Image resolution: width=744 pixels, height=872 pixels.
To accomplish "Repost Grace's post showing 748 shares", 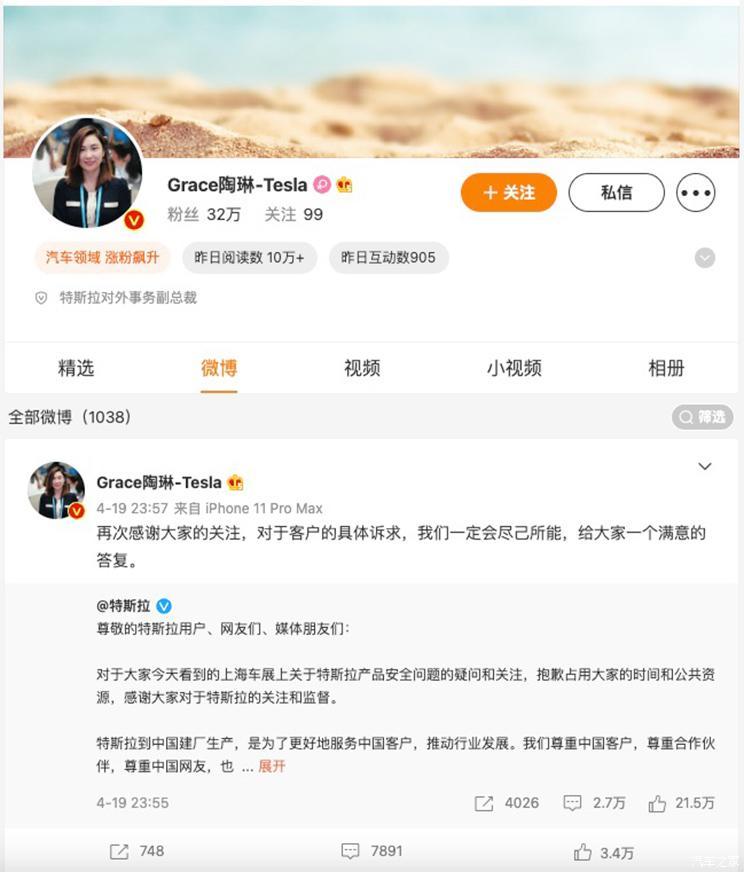I will pos(137,851).
